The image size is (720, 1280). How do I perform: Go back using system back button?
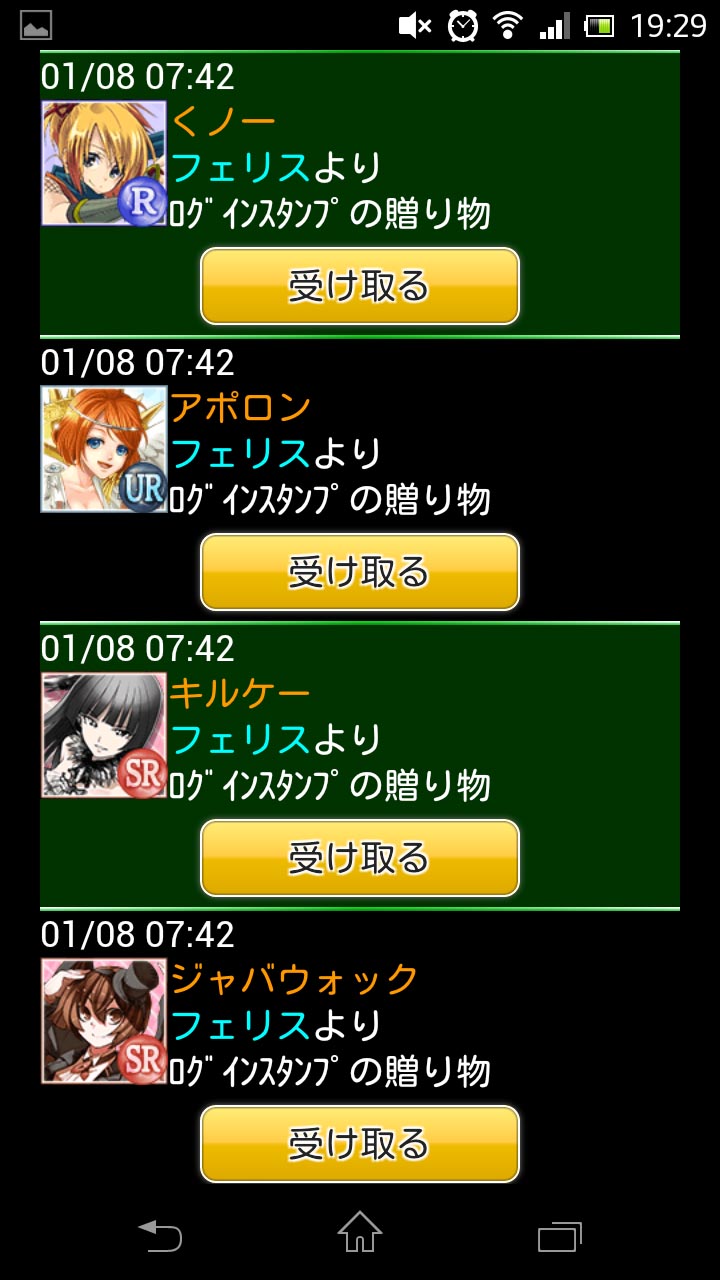(x=160, y=1235)
